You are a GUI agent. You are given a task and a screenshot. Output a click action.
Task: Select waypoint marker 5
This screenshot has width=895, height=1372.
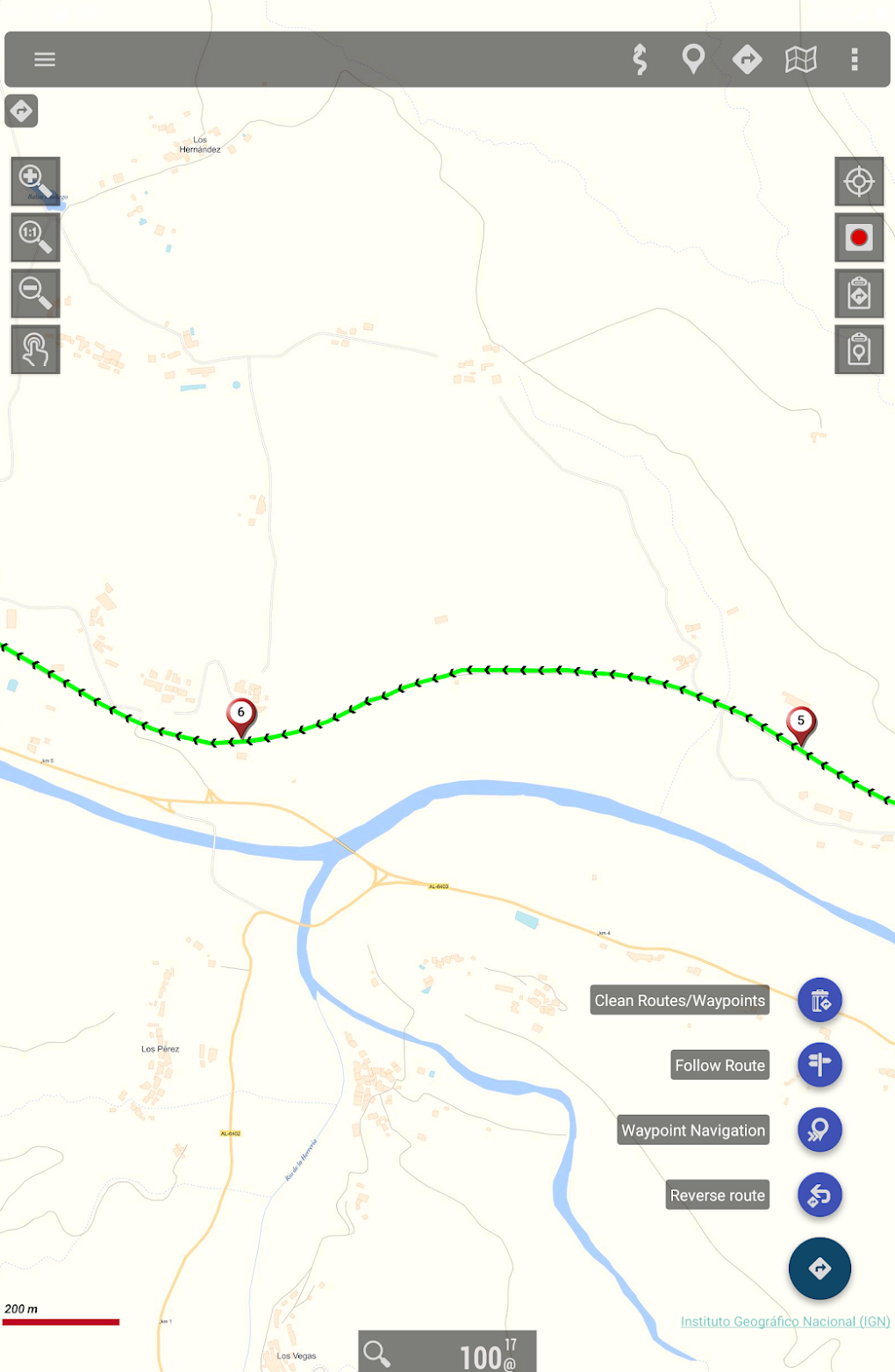[800, 722]
